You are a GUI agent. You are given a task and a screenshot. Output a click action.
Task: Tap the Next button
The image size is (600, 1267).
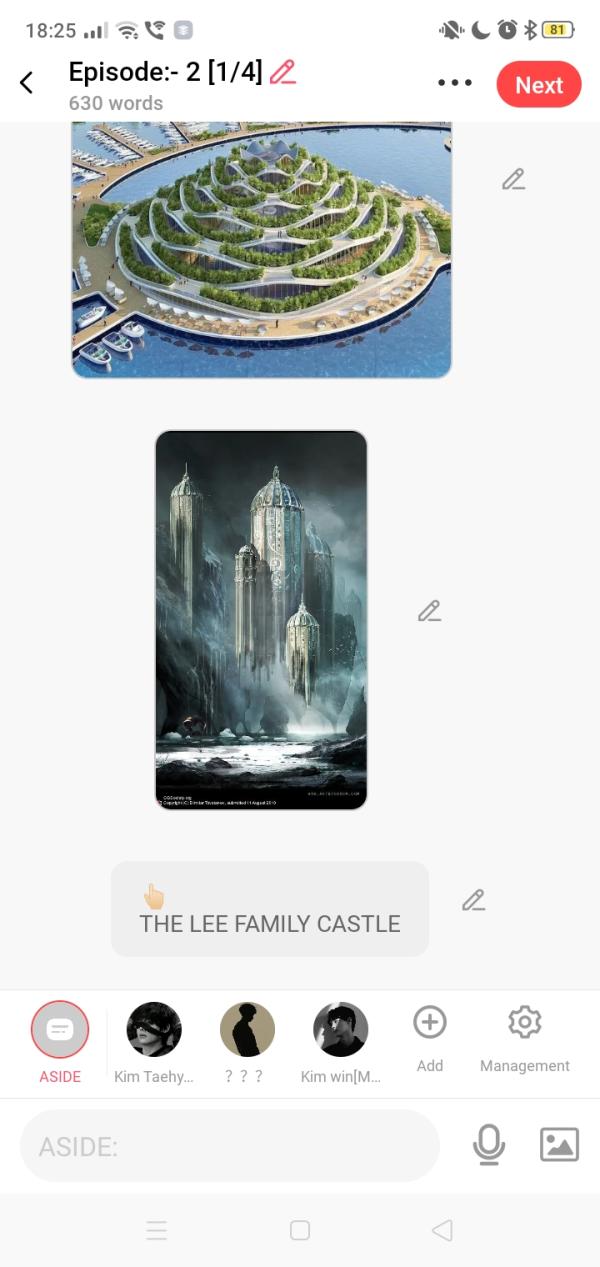pyautogui.click(x=538, y=85)
